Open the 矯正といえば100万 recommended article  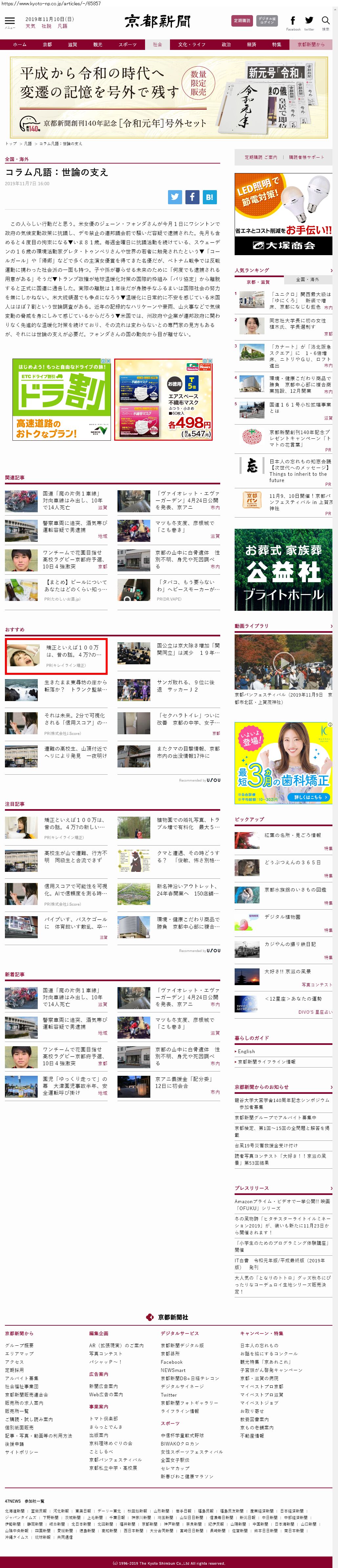coord(56,655)
